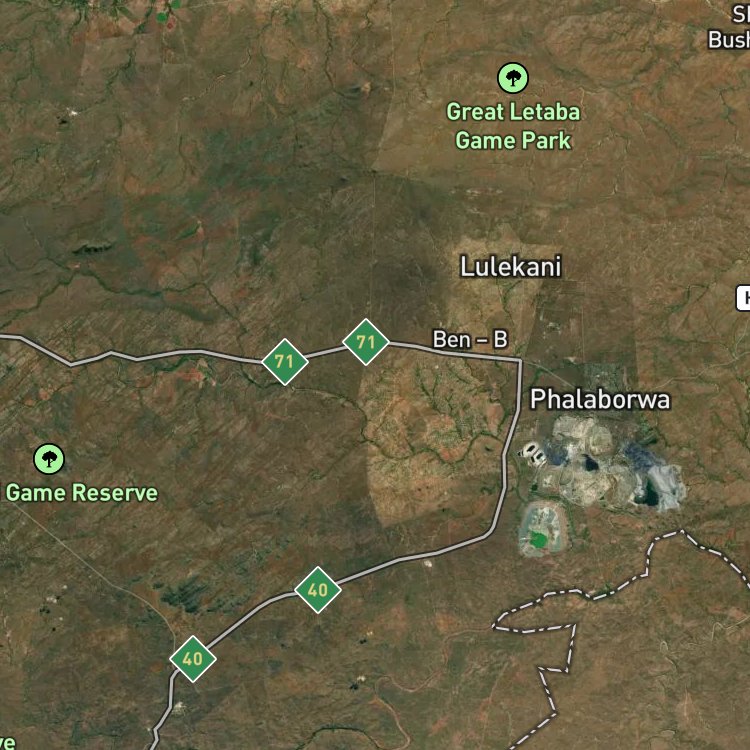Select the Lulekani place label
The width and height of the screenshot is (750, 750).
click(510, 266)
